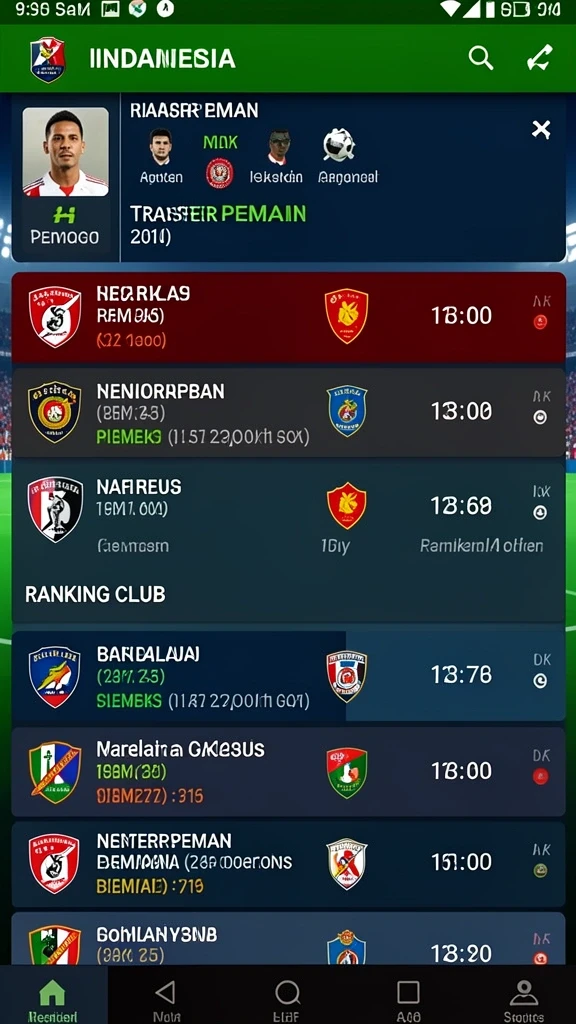Tap the circle item in the bottom bar
Screen dimensions: 576x1024
287,999
